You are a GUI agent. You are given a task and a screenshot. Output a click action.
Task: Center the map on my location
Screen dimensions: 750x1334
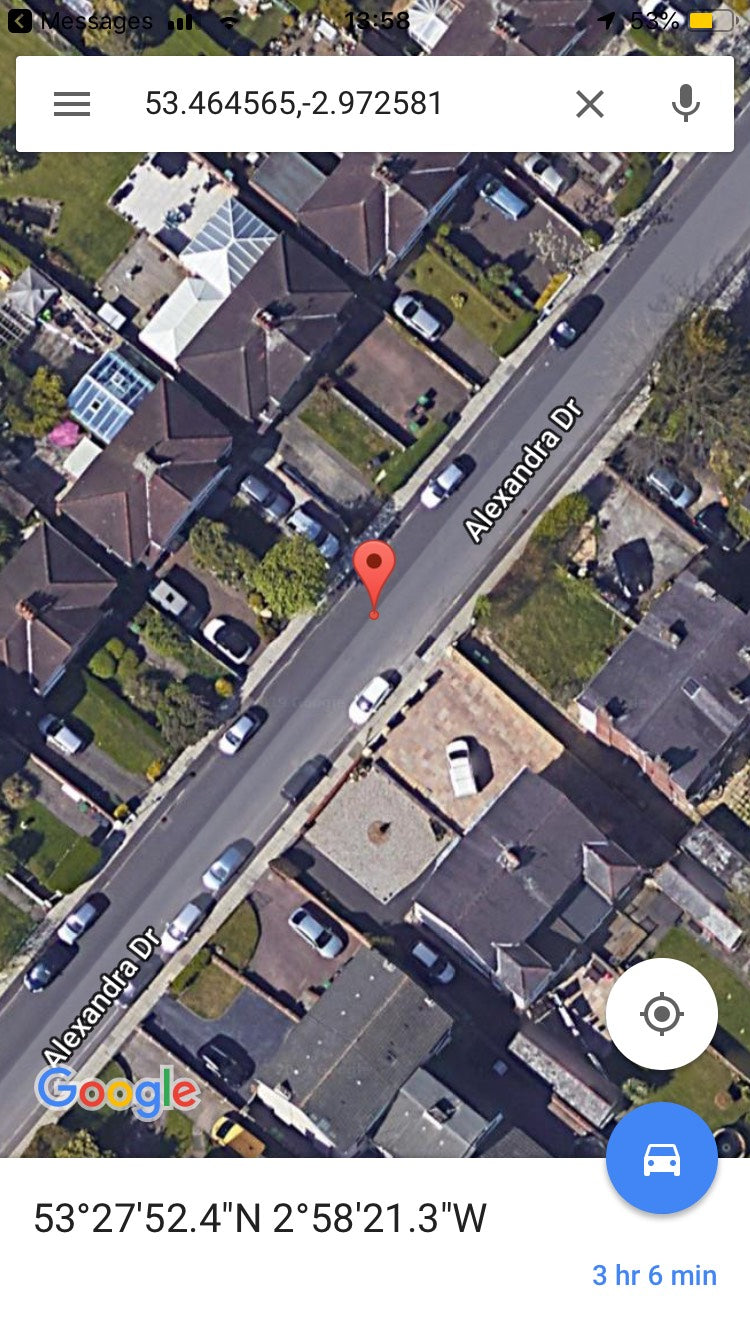coord(661,1014)
